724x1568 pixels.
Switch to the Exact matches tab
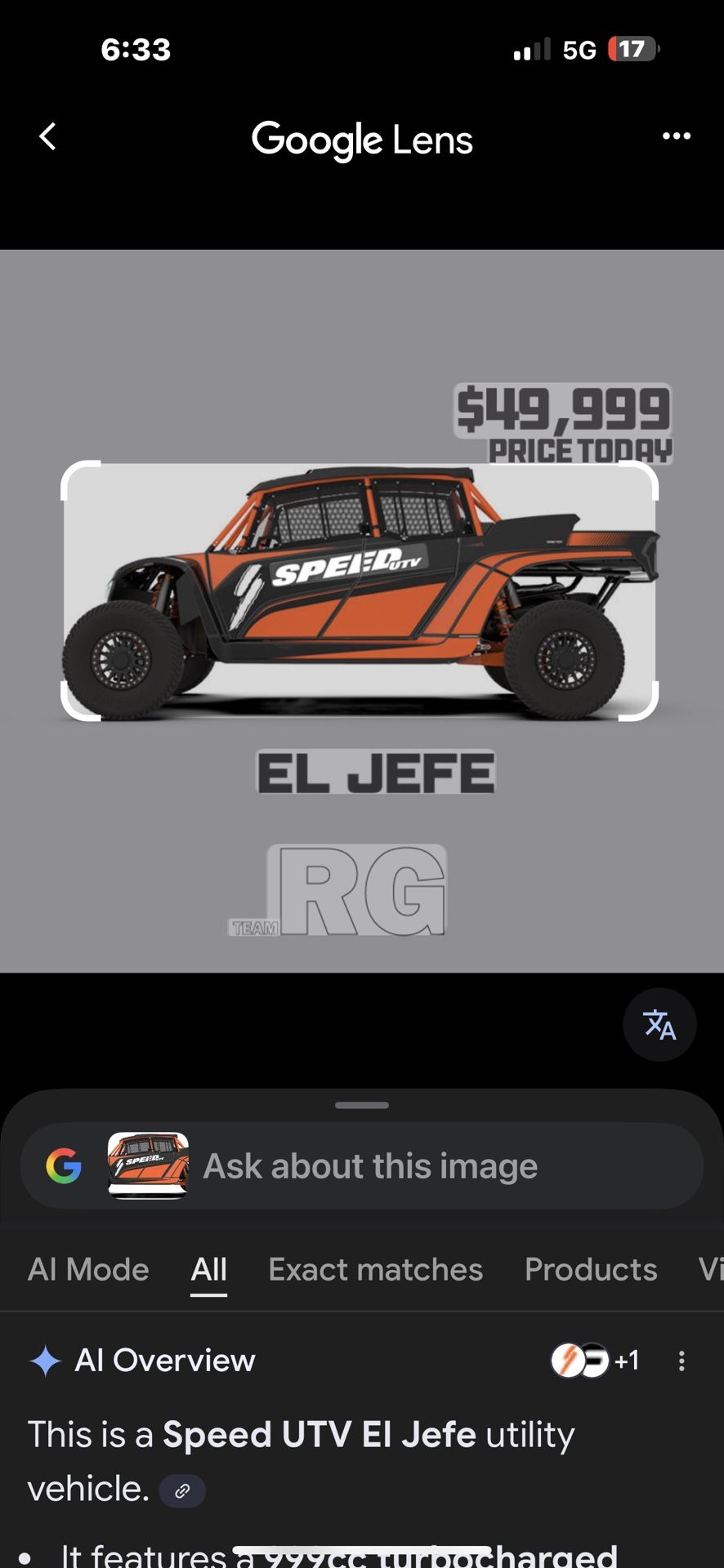[x=375, y=1269]
